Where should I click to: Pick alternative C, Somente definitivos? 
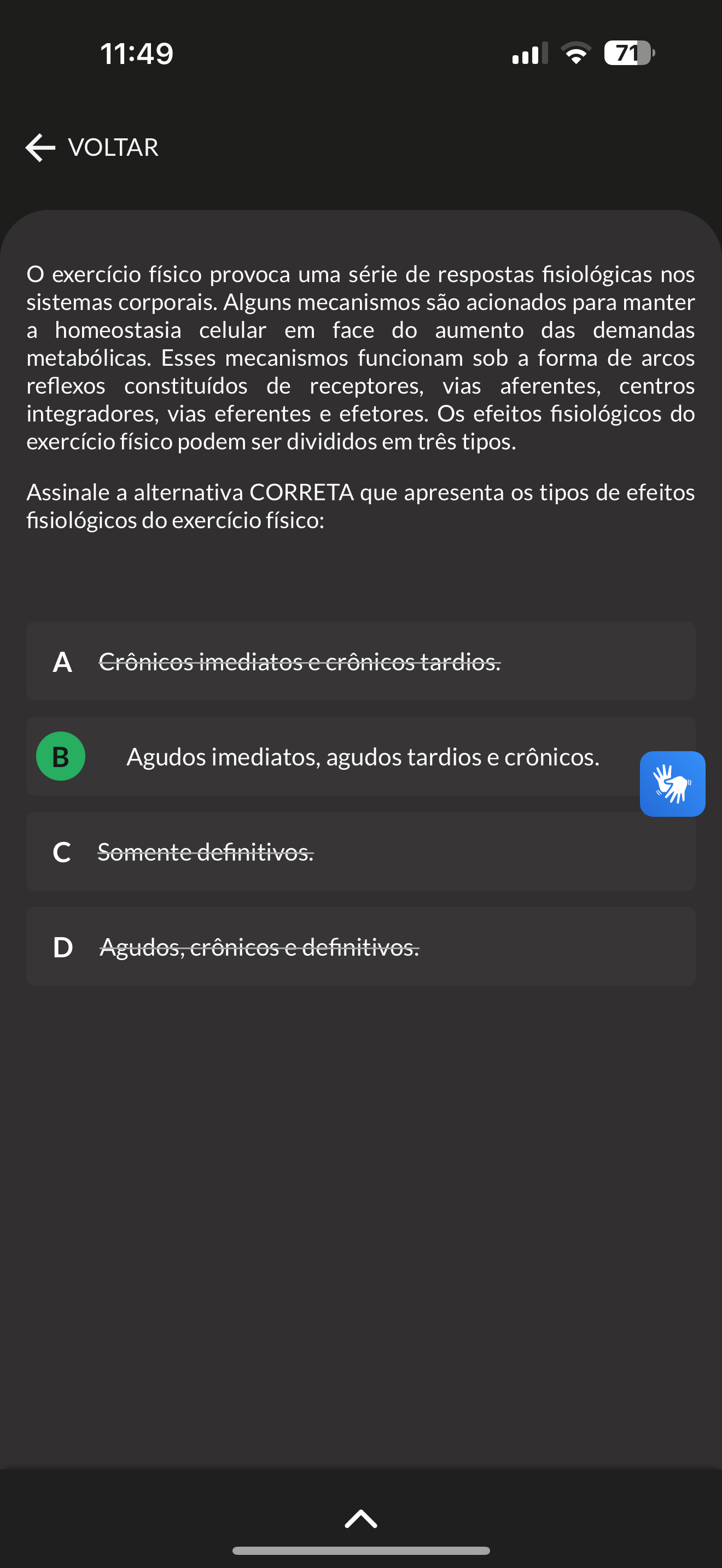360,851
